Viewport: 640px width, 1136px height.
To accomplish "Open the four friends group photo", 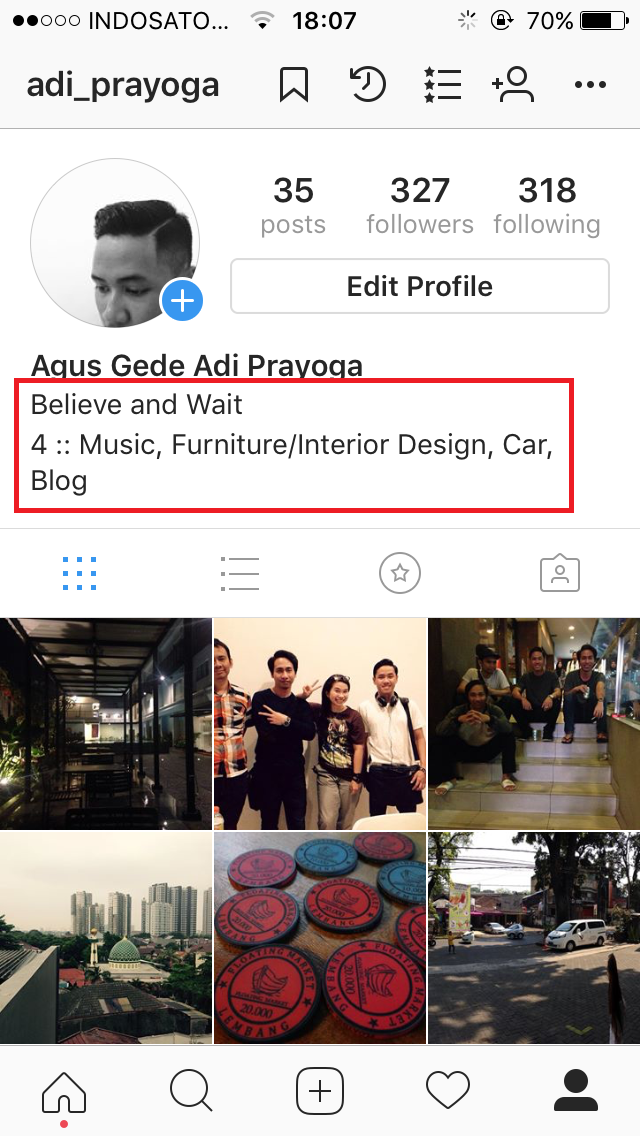I will [320, 724].
